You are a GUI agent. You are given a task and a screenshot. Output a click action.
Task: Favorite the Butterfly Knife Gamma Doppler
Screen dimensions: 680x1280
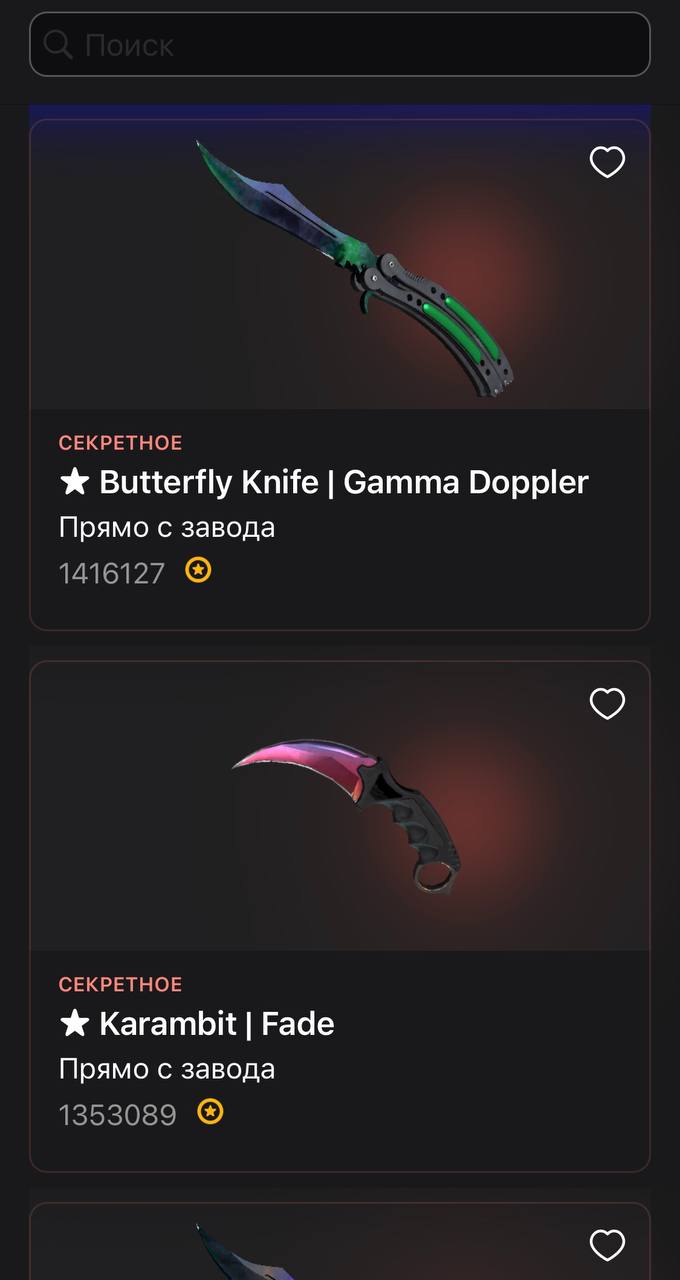(607, 162)
